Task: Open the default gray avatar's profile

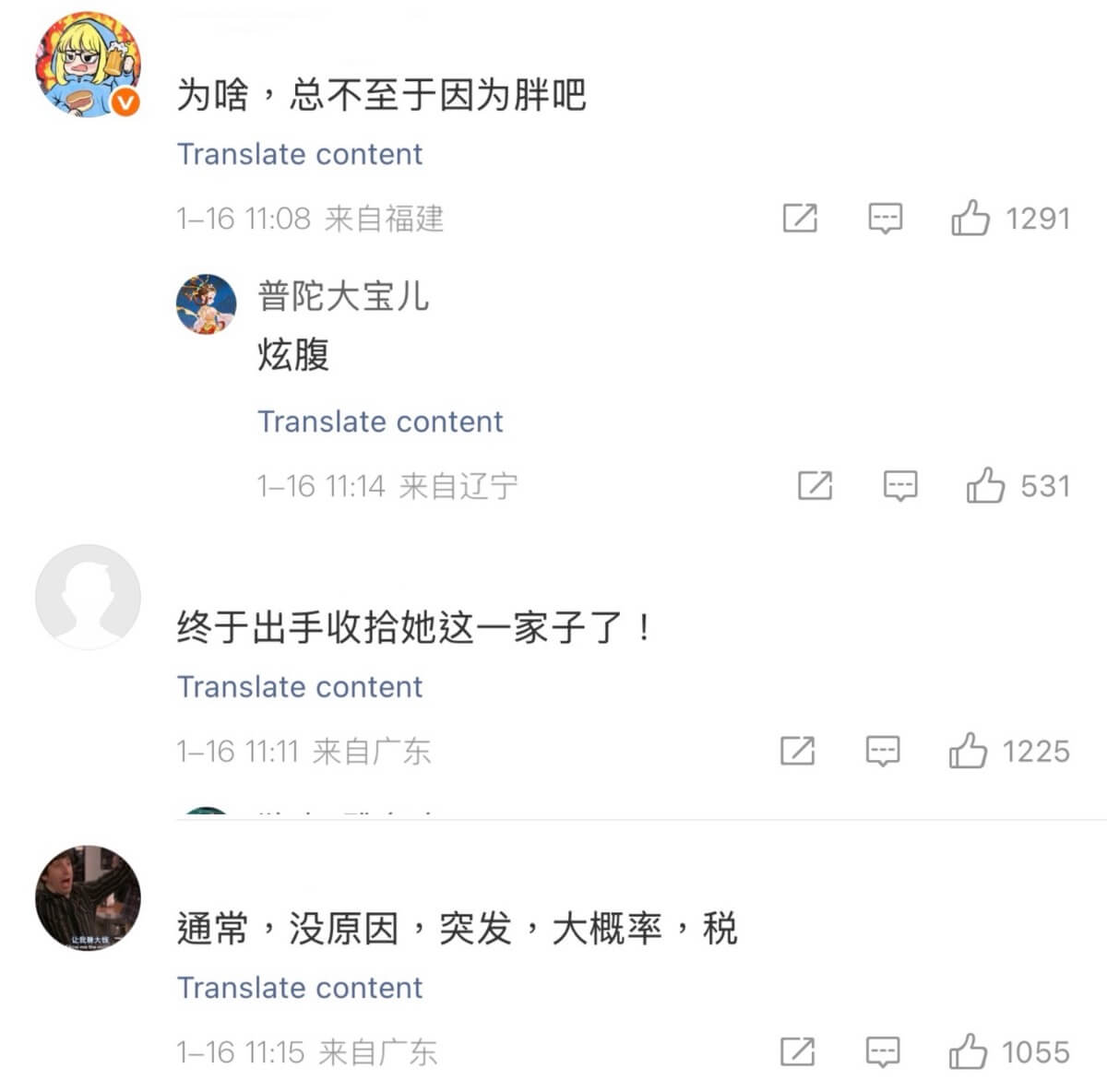Action: pos(88,597)
